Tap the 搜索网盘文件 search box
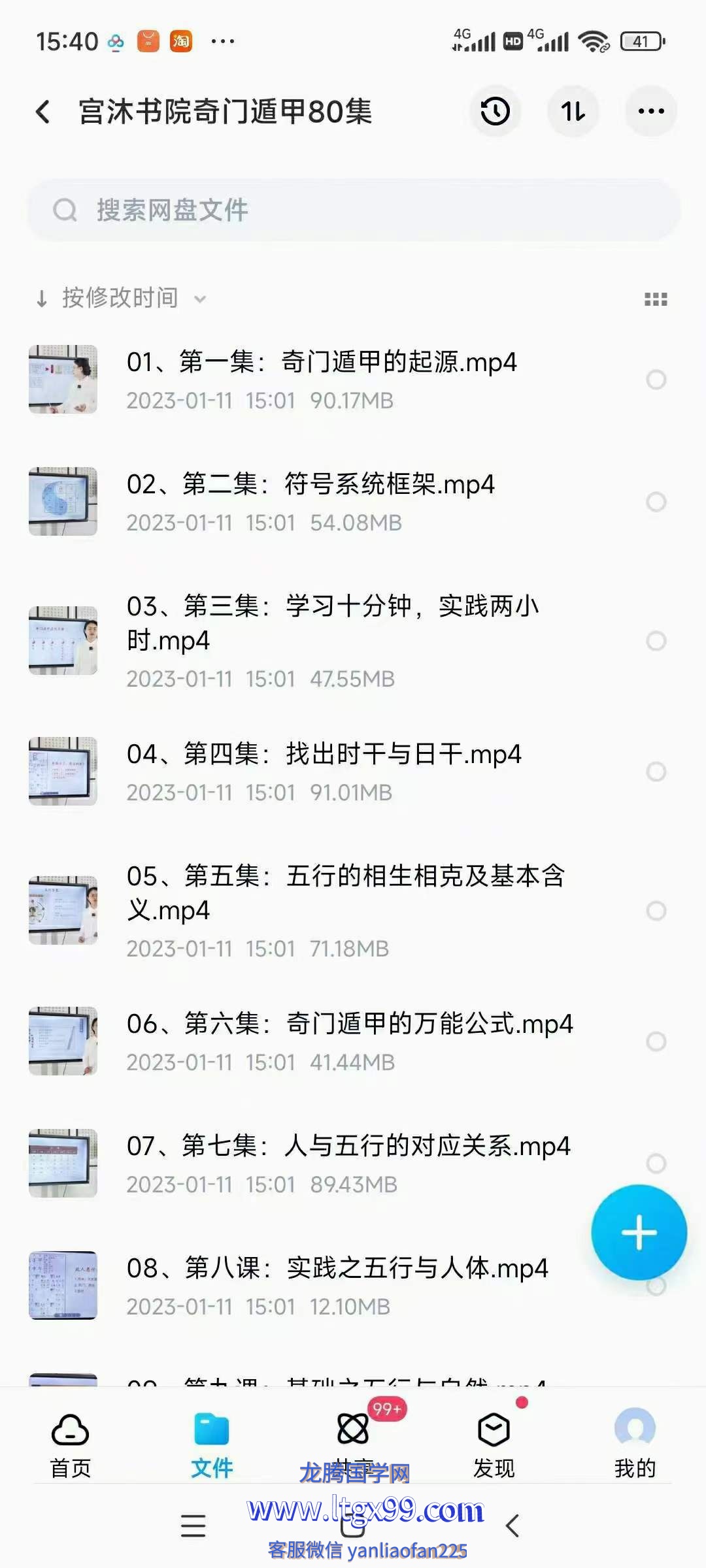The image size is (706, 1568). point(353,210)
